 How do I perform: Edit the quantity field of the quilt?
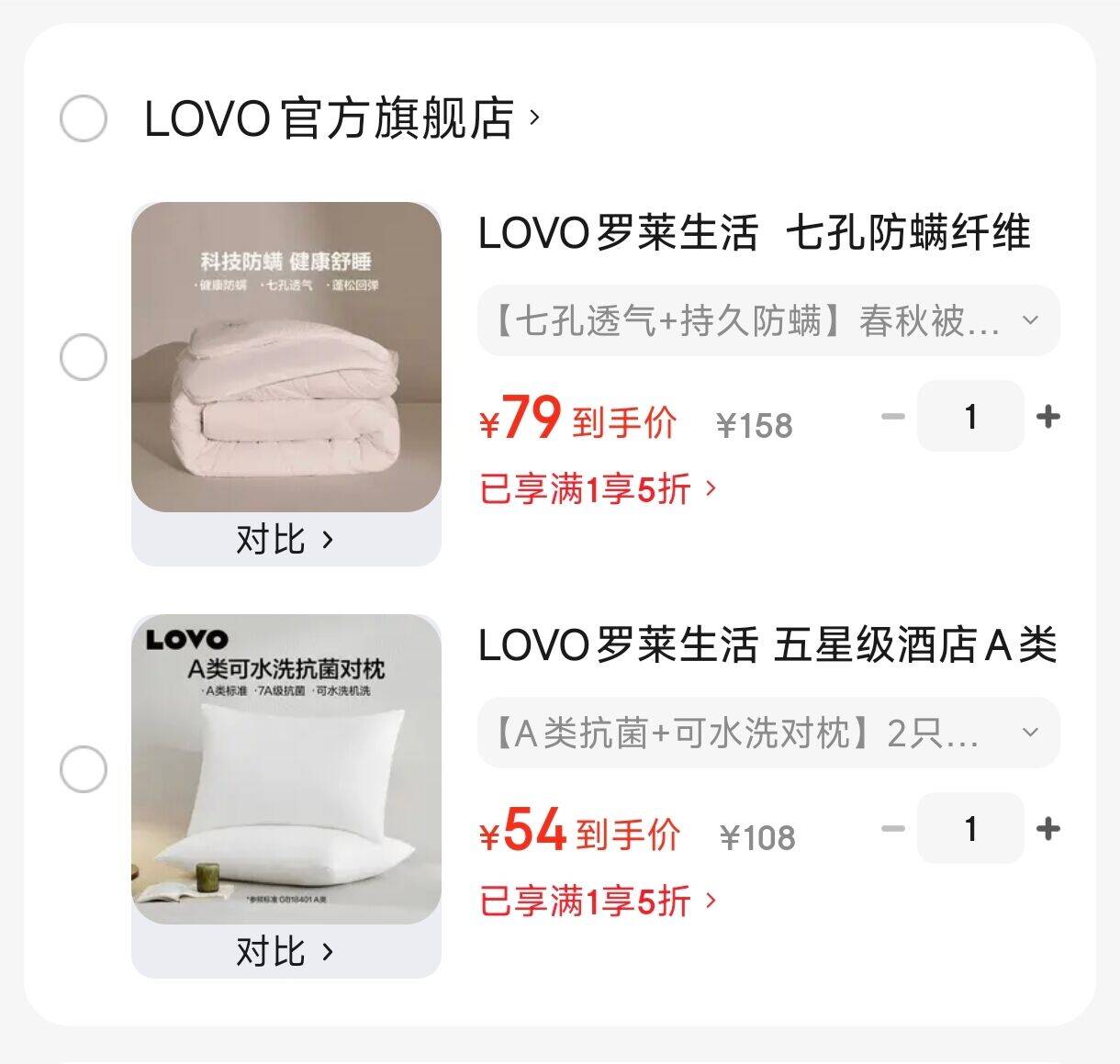(970, 417)
